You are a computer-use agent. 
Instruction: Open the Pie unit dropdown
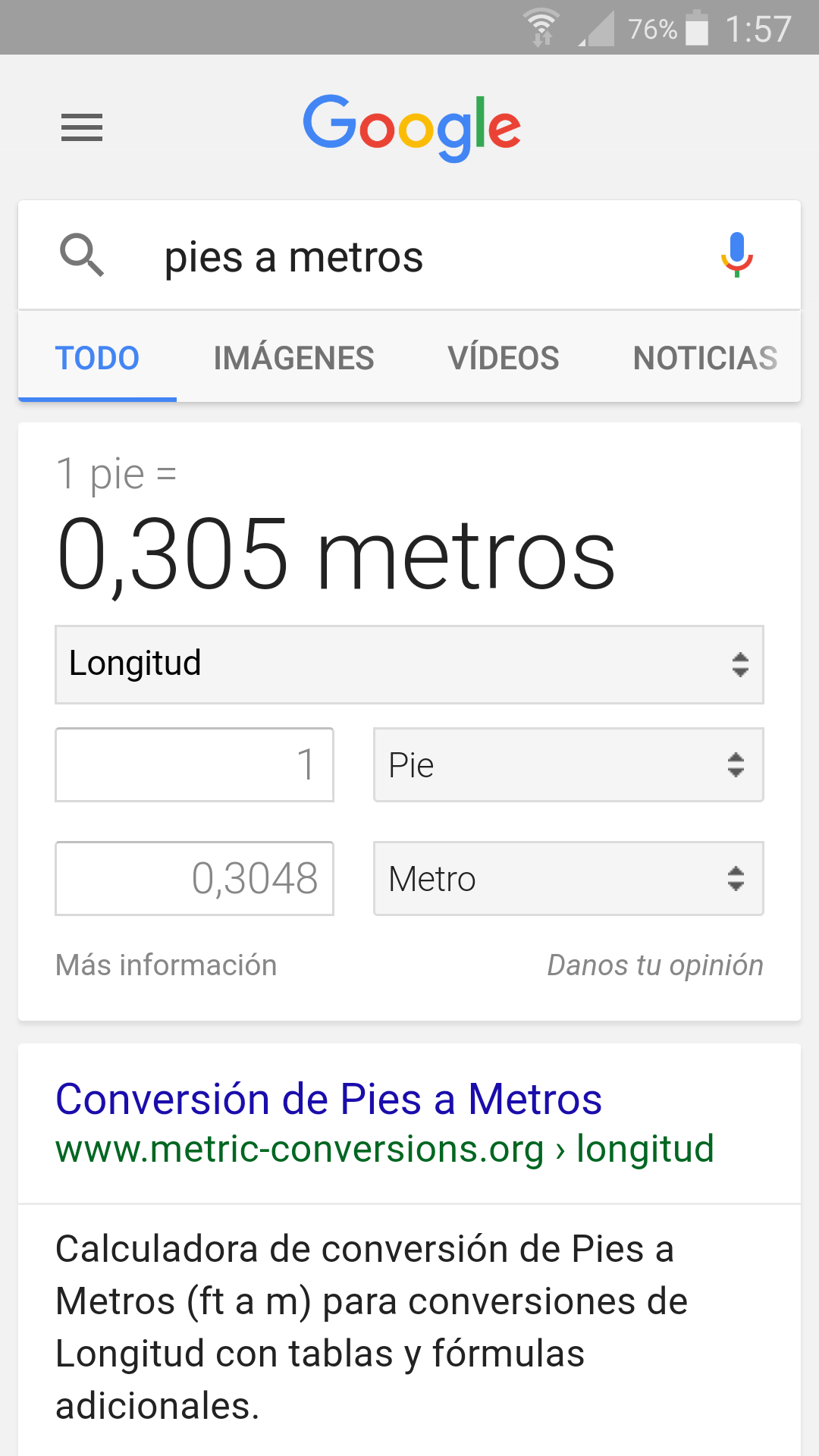[568, 764]
